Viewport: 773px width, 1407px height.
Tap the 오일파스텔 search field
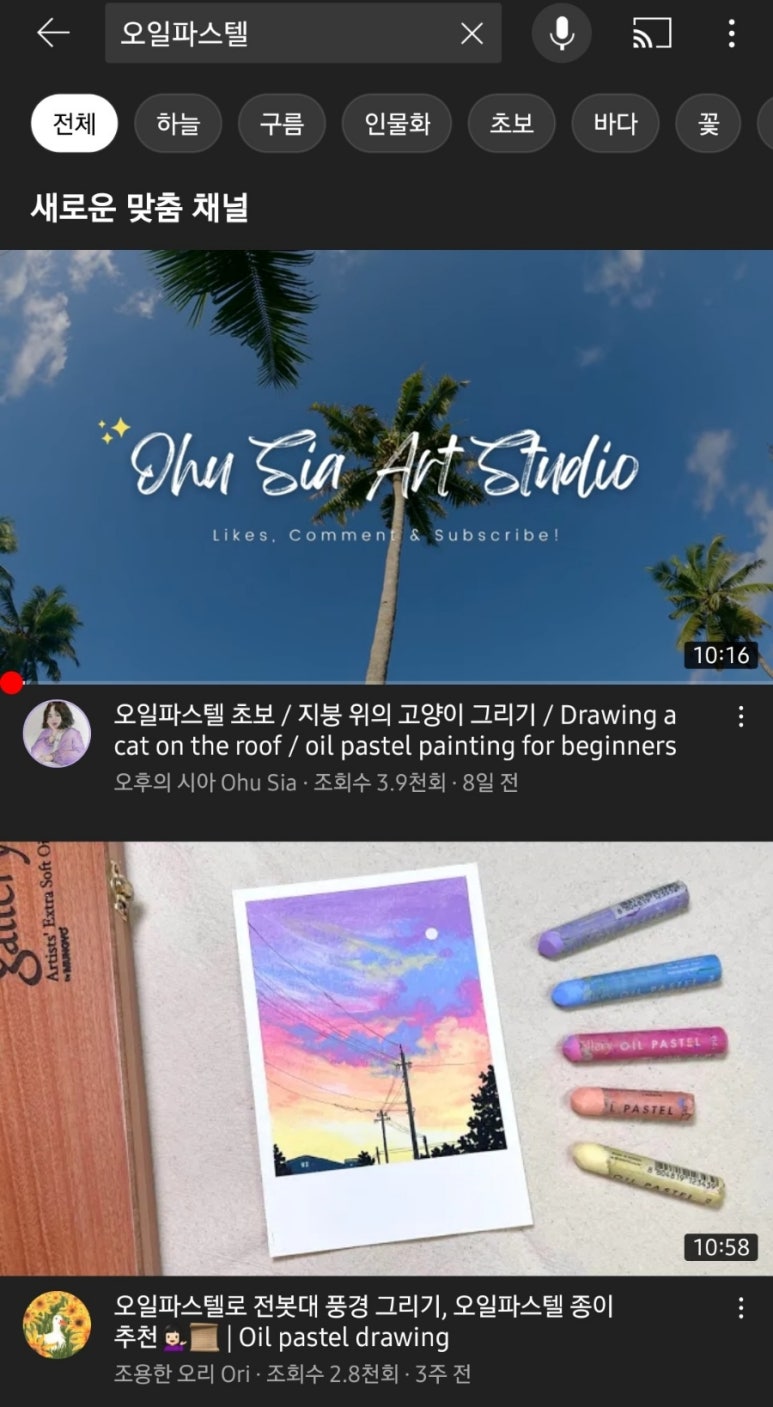[280, 33]
